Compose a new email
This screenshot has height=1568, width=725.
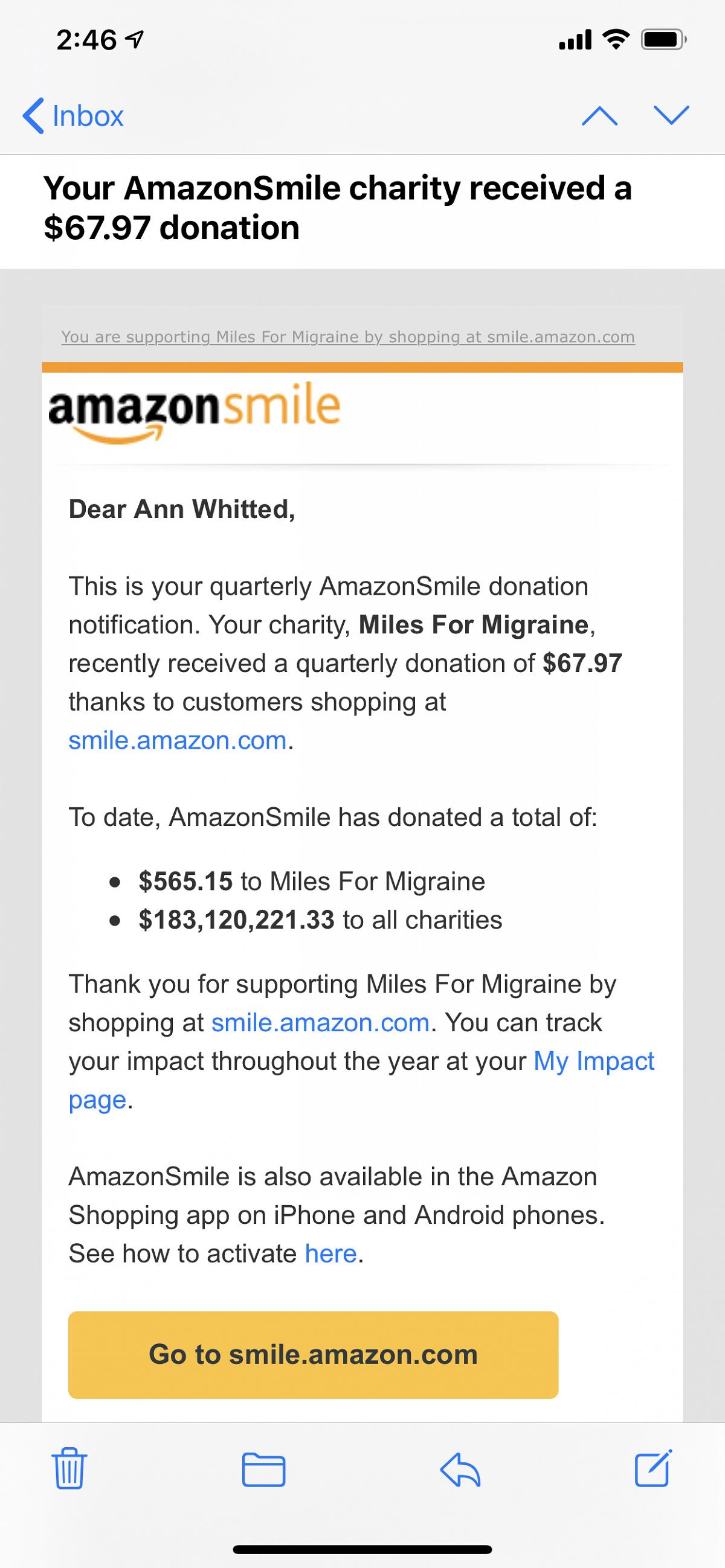(654, 1468)
